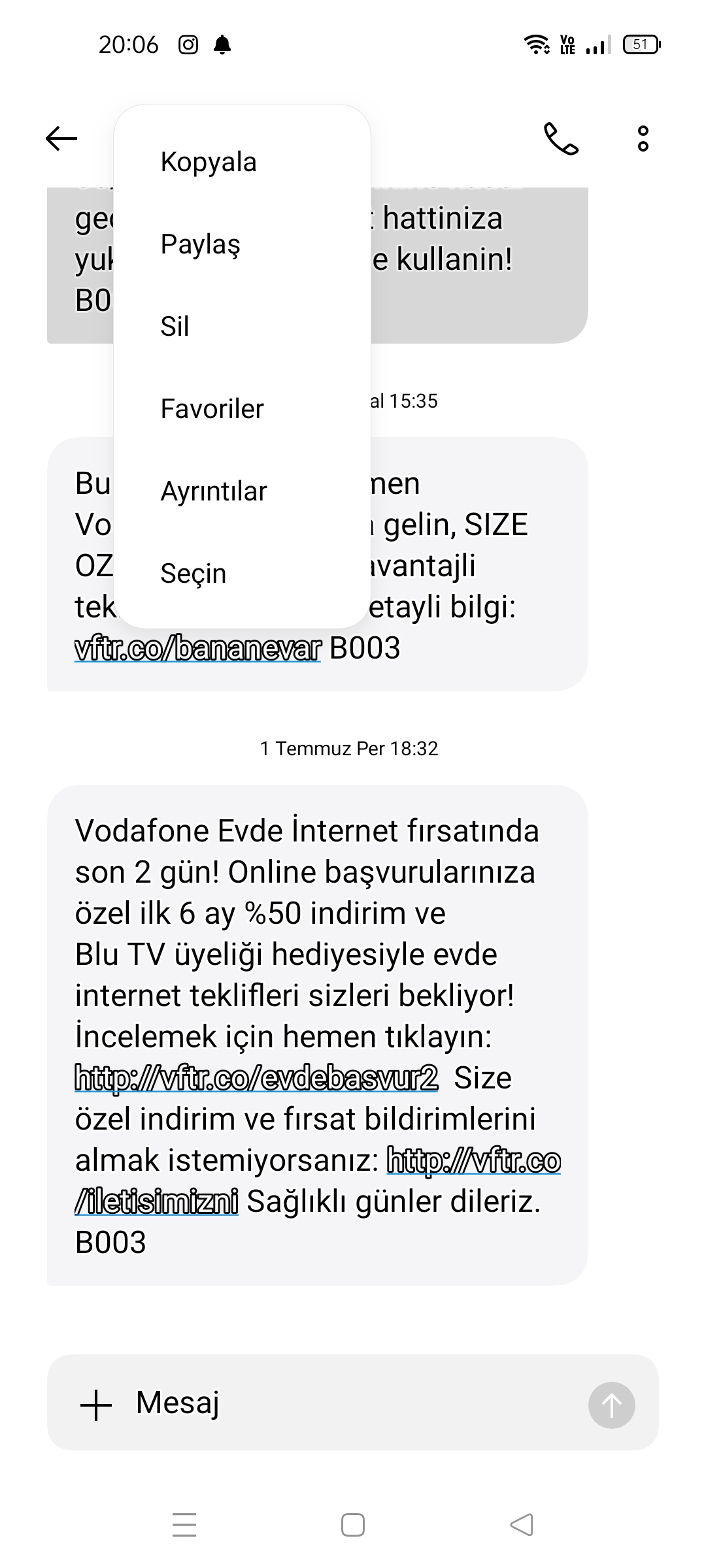
Task: Open the vftr.co/iletisimizni opt-out link
Action: (318, 1181)
